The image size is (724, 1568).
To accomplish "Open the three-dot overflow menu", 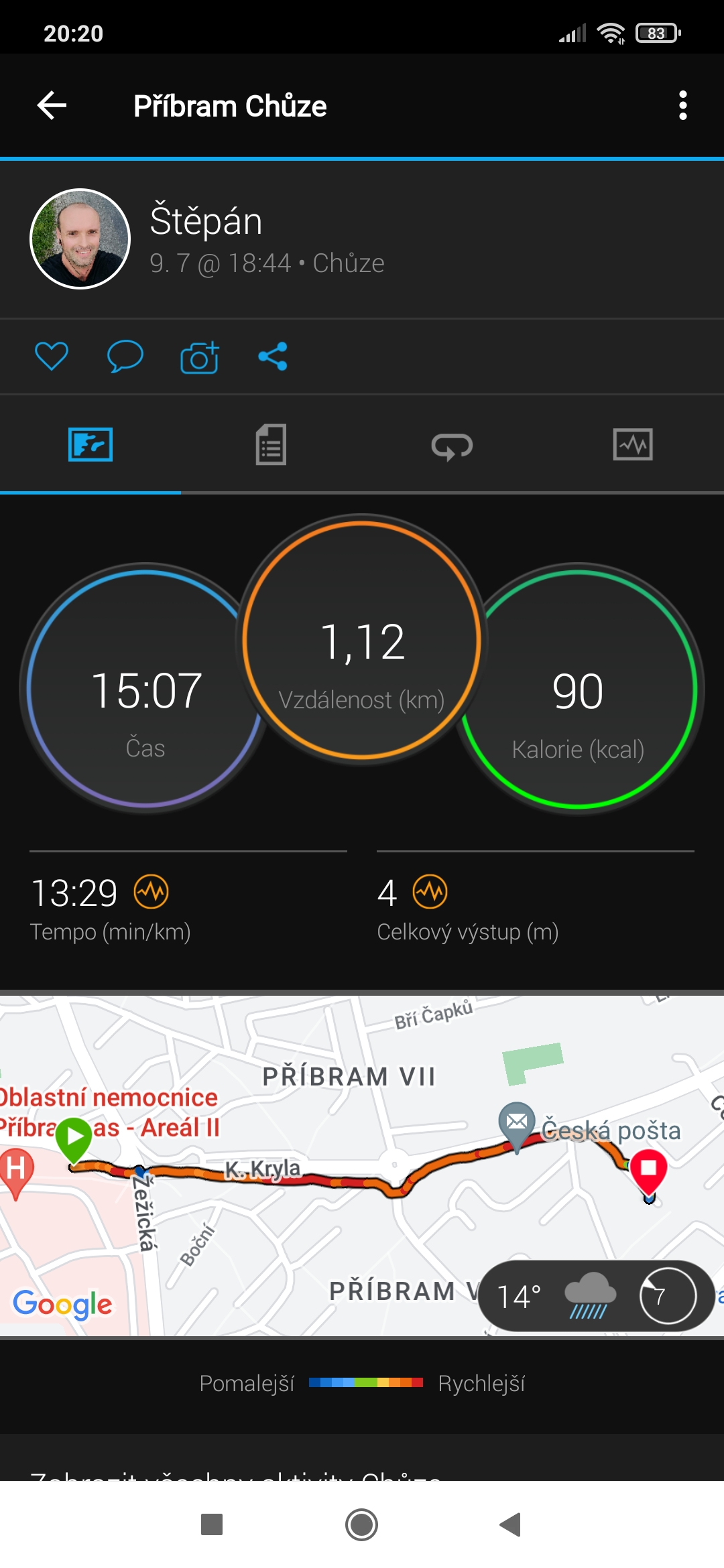I will point(682,106).
